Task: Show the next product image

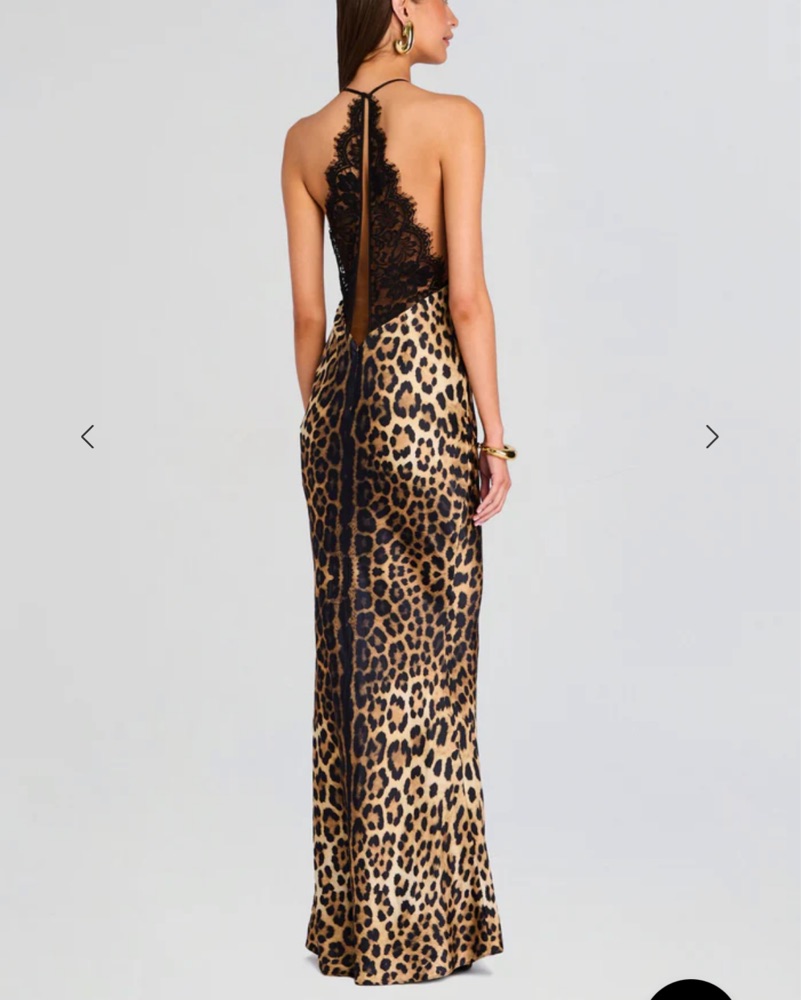Action: click(x=711, y=436)
